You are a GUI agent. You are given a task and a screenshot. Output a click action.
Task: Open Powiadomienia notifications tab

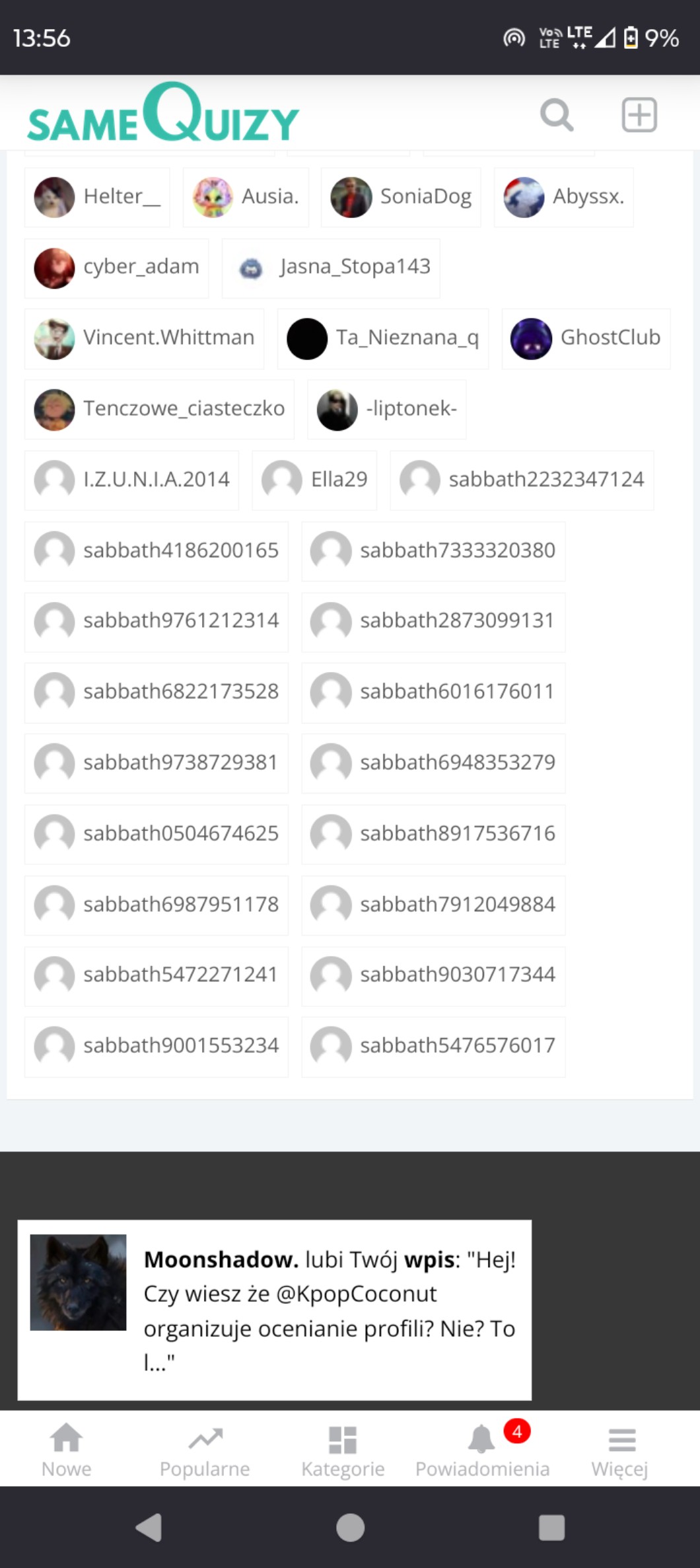pos(482,1451)
